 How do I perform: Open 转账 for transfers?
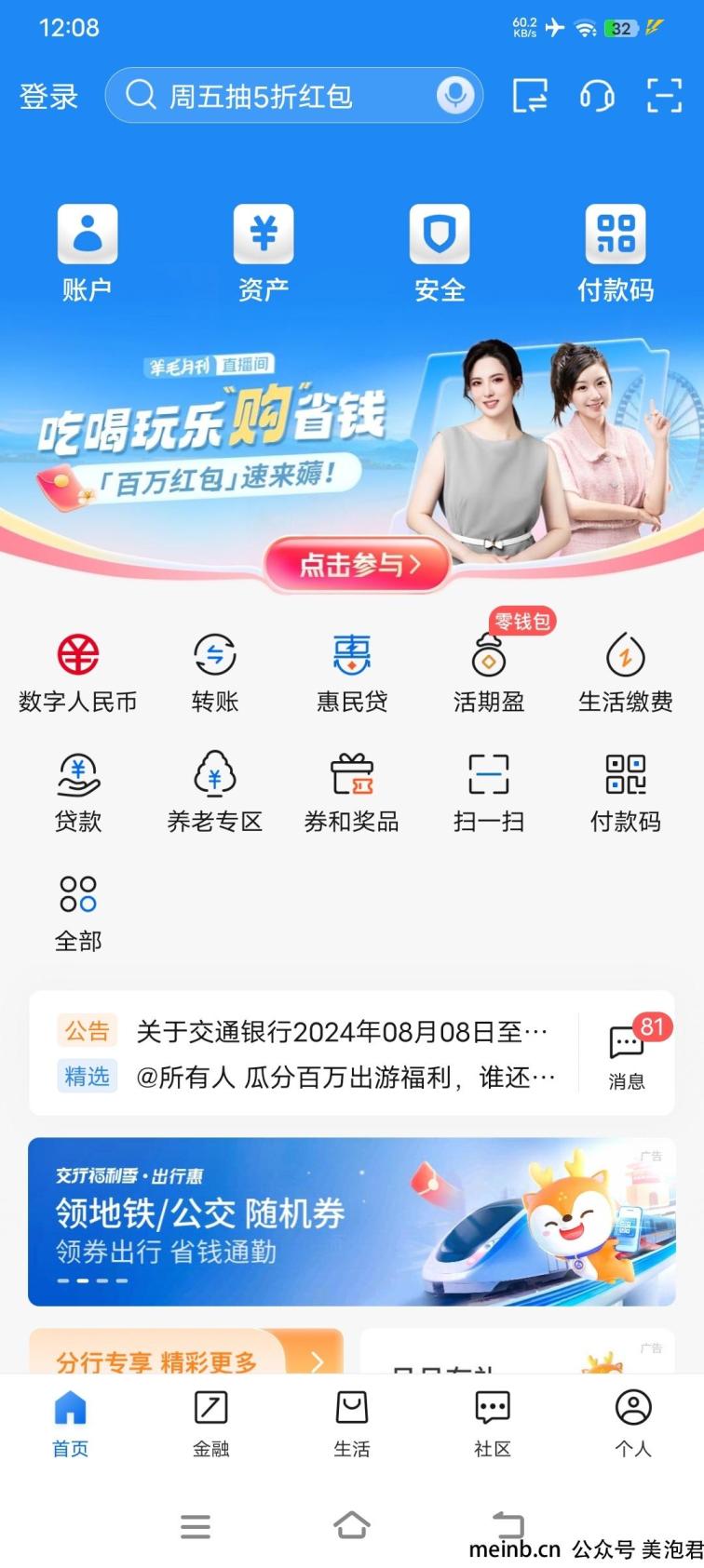(x=215, y=672)
